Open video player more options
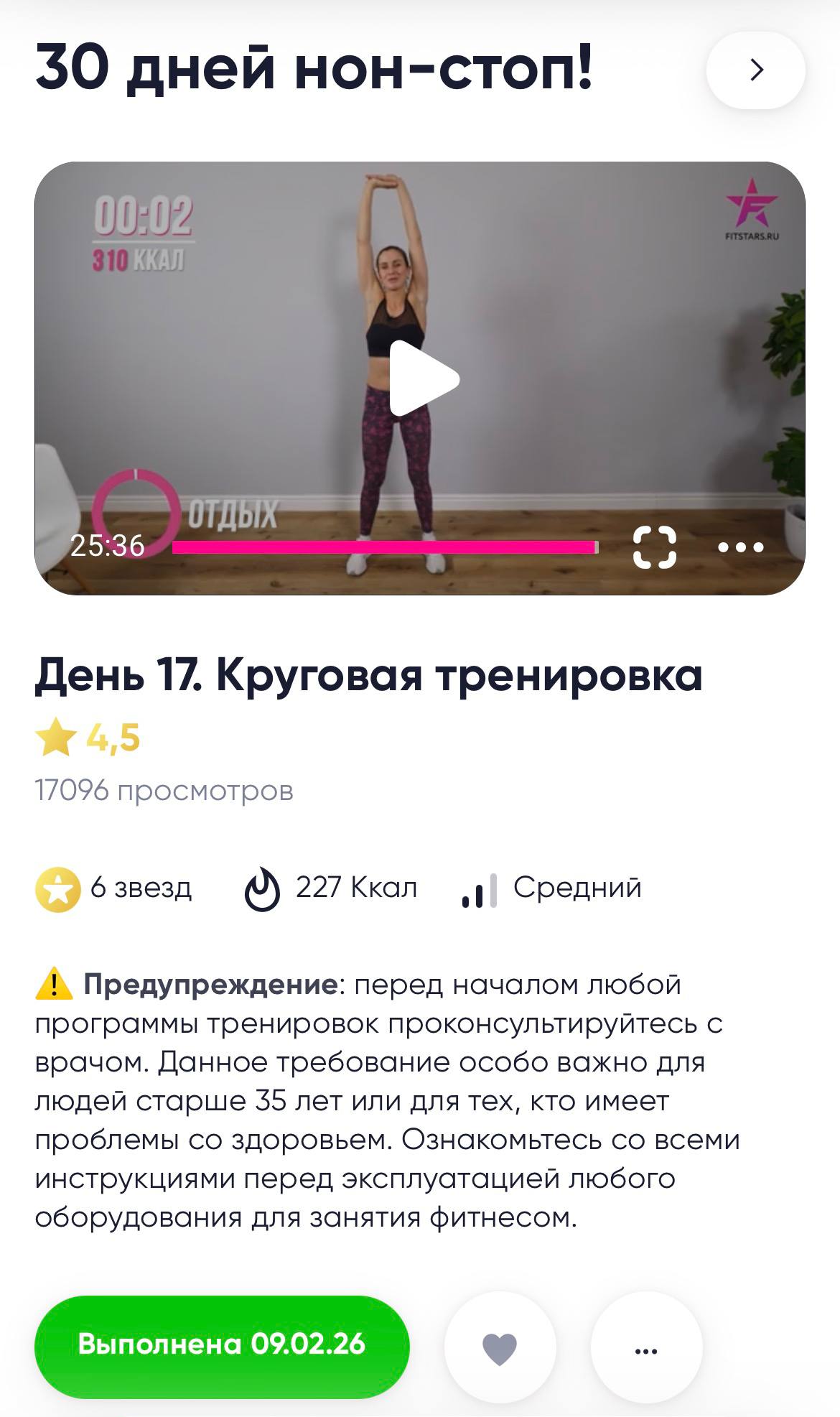 [x=740, y=547]
